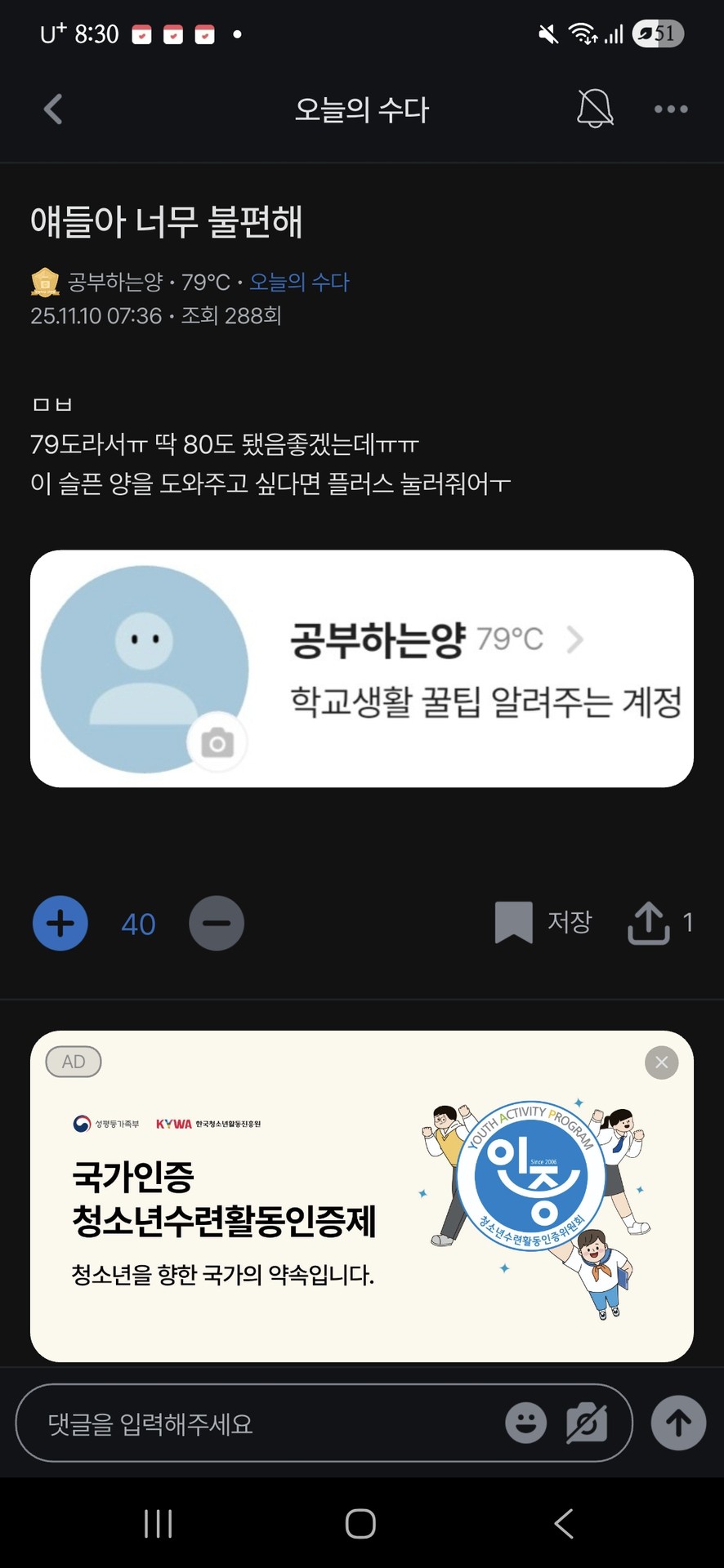Open 공부하는양's profile card

coord(361,668)
